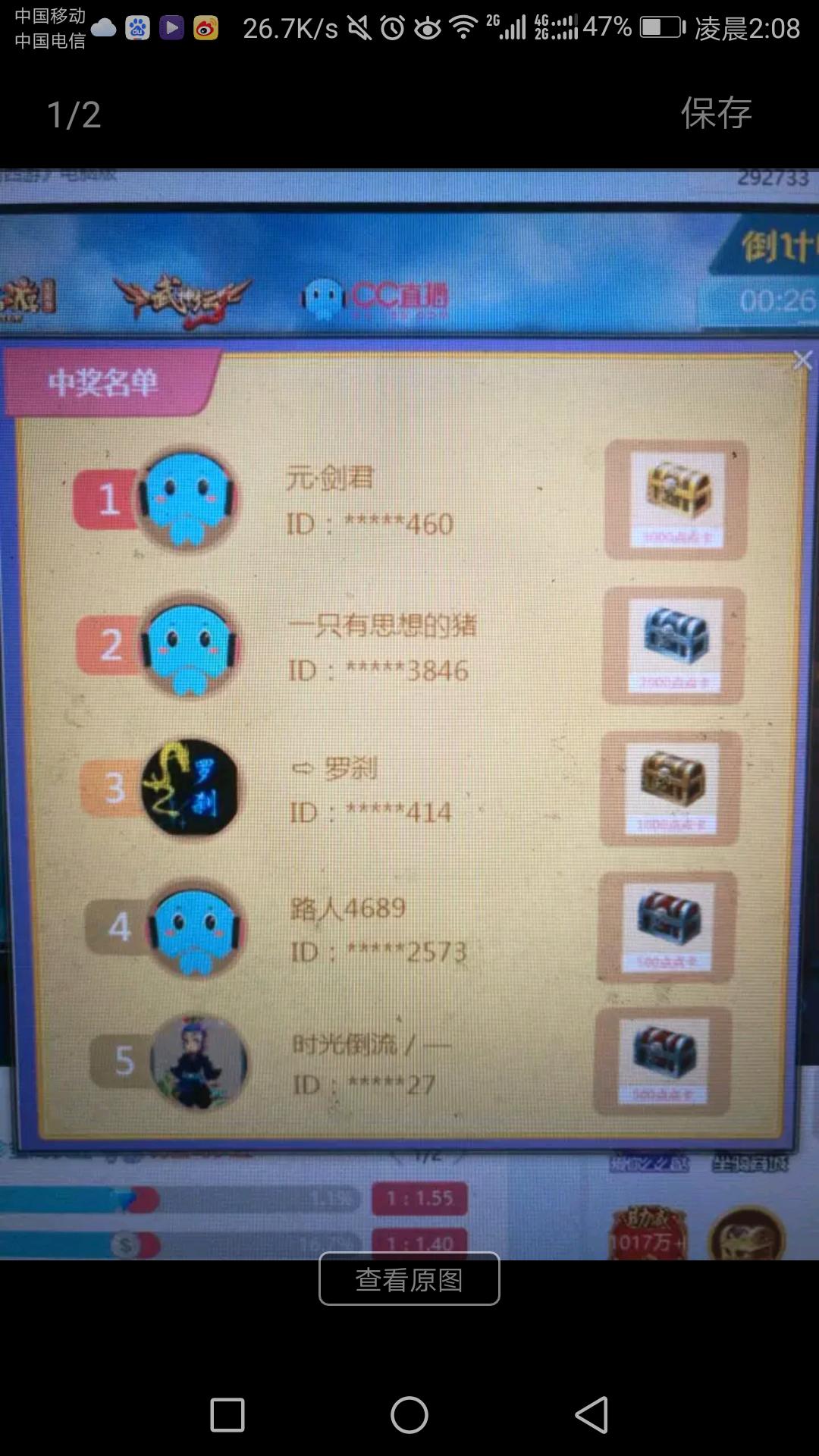Save the image with 保存

(x=716, y=114)
